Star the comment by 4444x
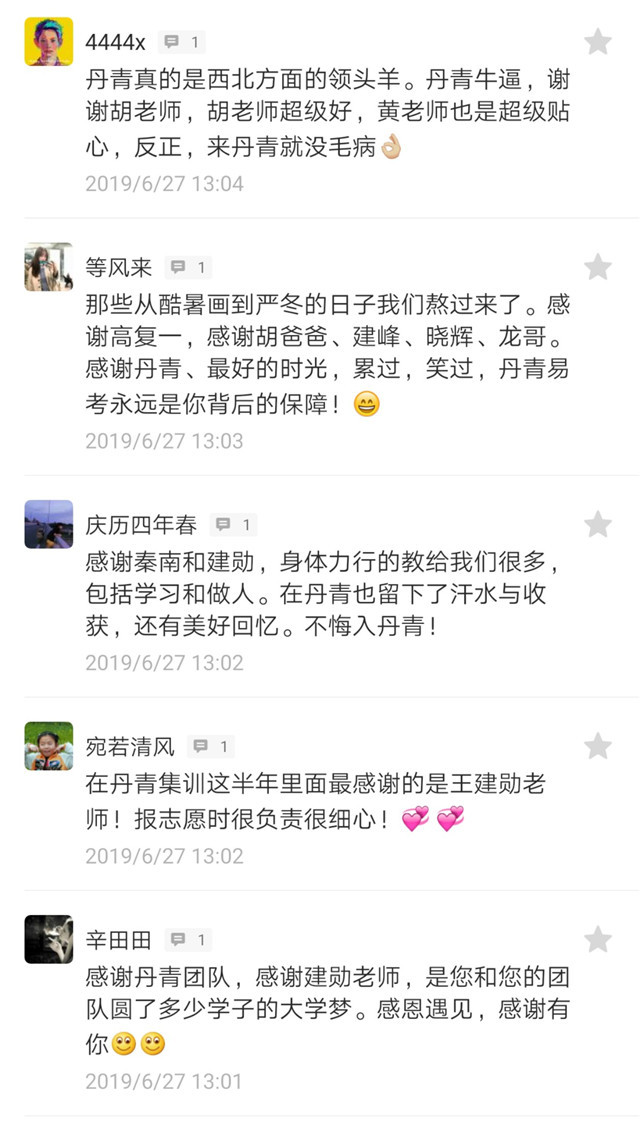This screenshot has height=1136, width=640. (x=597, y=42)
